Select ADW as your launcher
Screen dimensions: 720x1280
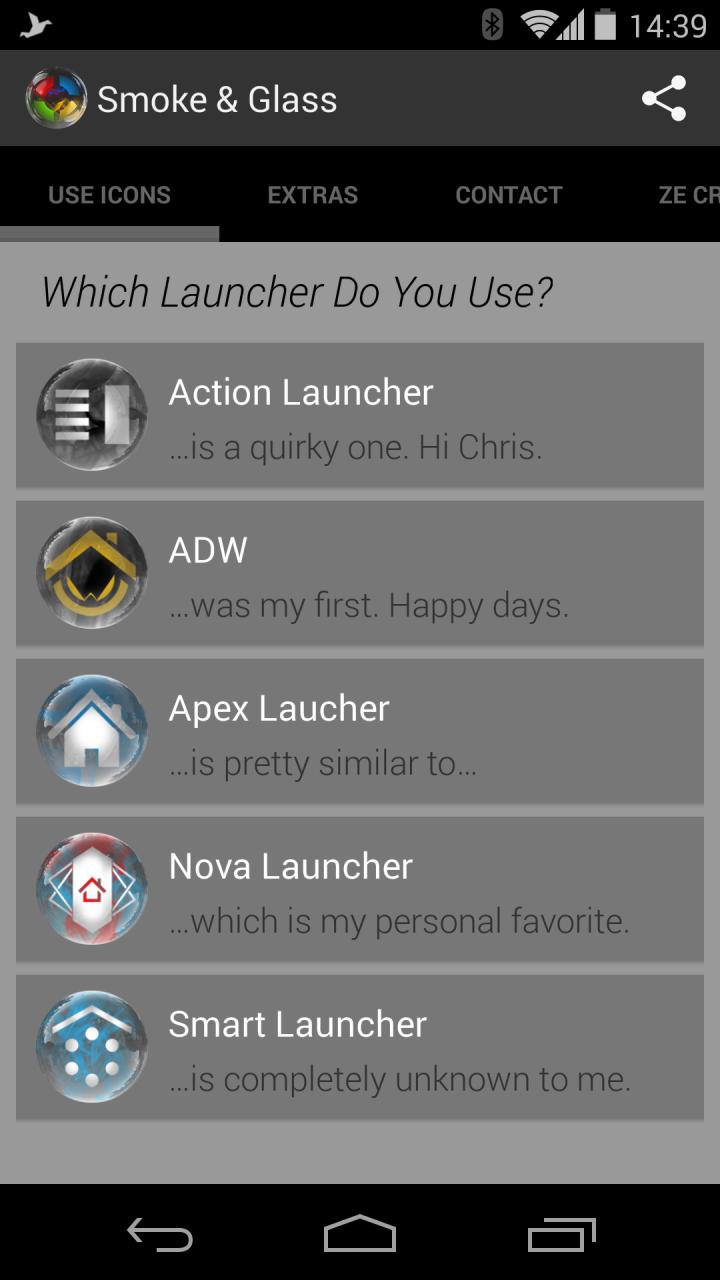[360, 573]
